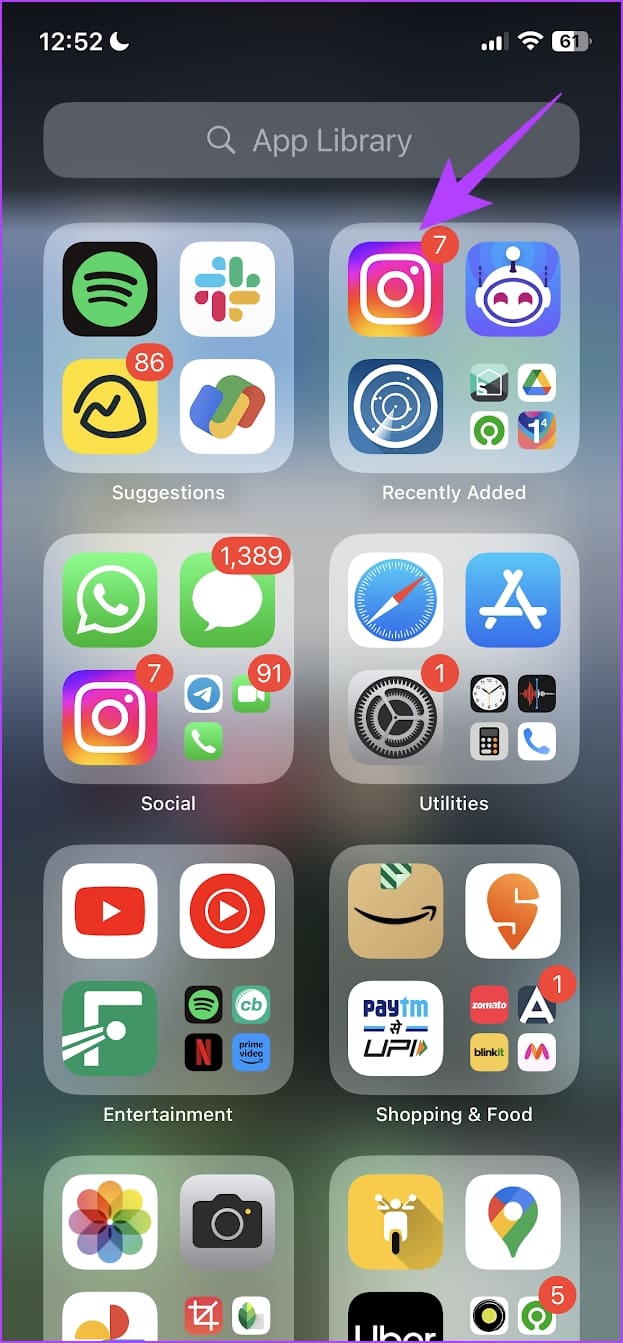This screenshot has height=1343, width=623.
Task: Open the Basecamp app with 86 notifications
Action: pos(110,406)
